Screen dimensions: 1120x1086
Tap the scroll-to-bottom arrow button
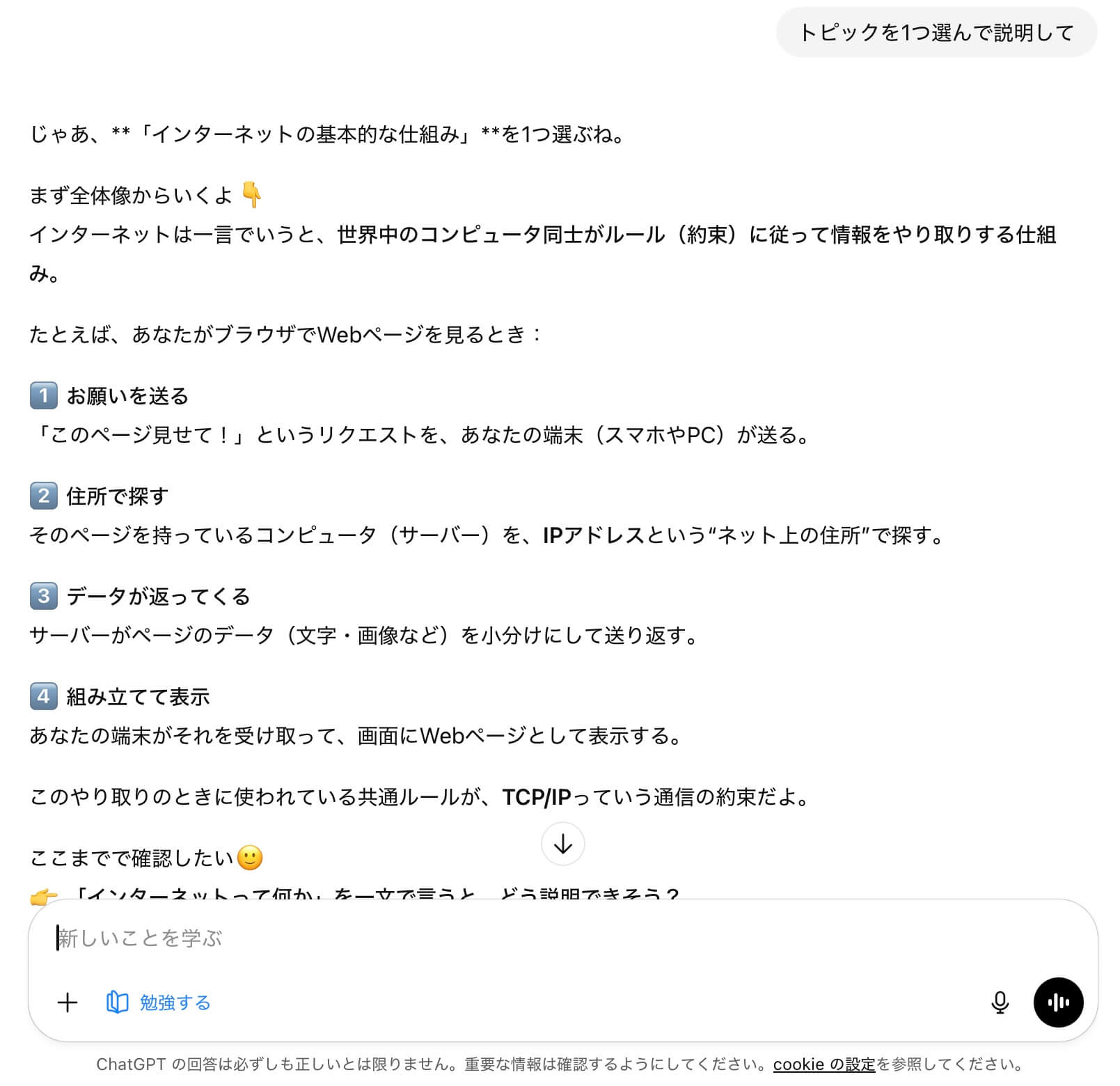pos(562,844)
